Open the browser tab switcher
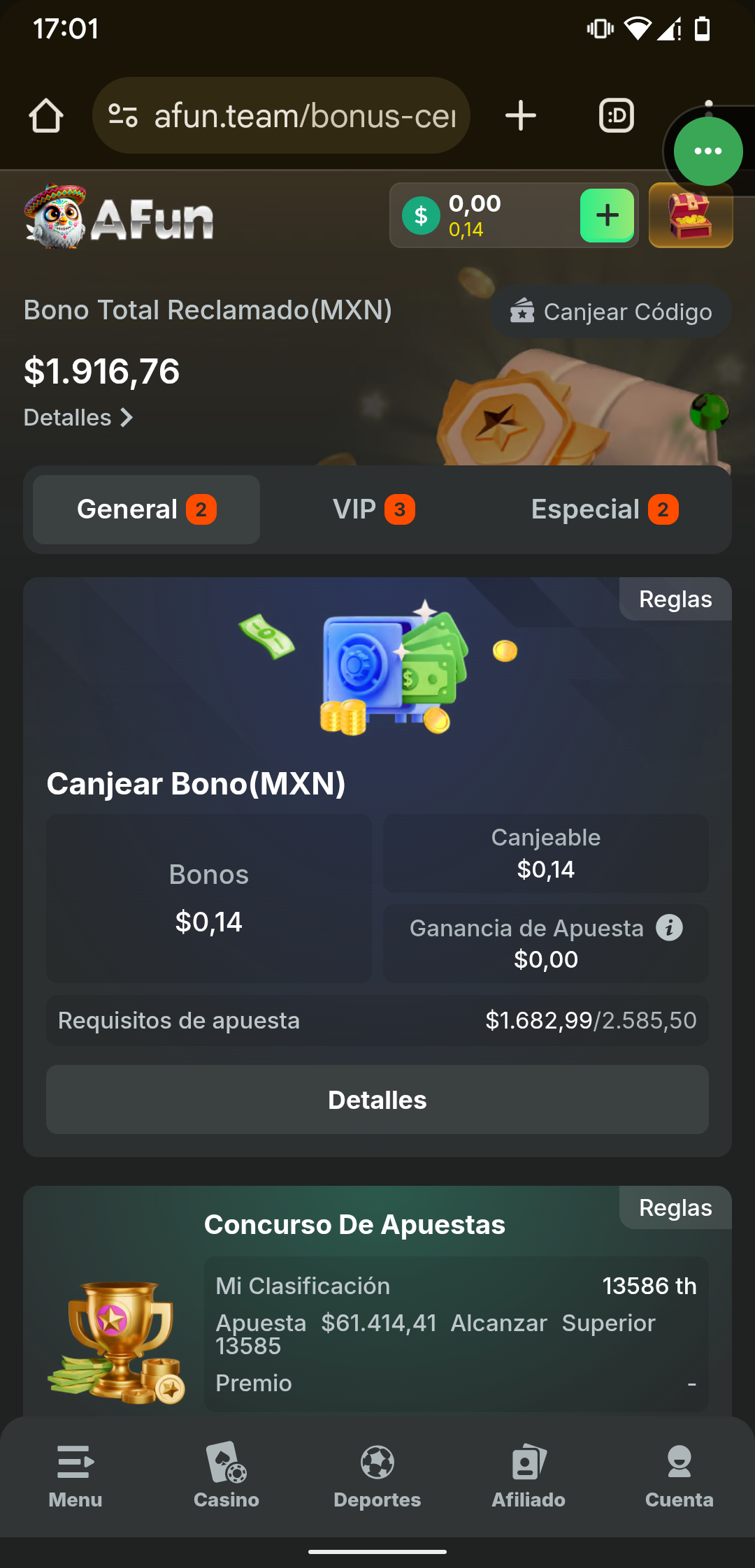The width and height of the screenshot is (755, 1568). (x=617, y=116)
